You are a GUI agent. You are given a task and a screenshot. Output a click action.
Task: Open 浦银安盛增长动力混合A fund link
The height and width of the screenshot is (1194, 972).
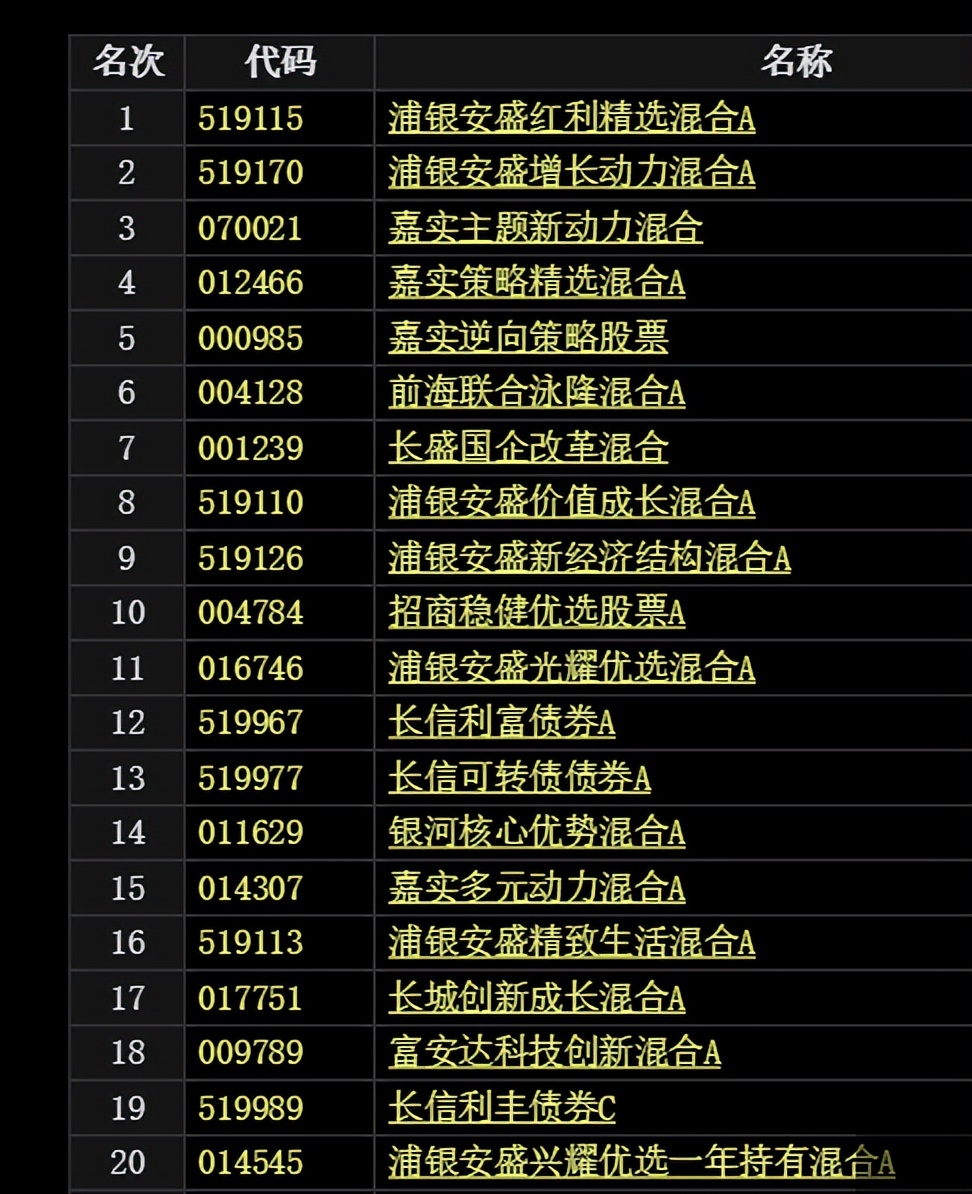click(x=571, y=173)
